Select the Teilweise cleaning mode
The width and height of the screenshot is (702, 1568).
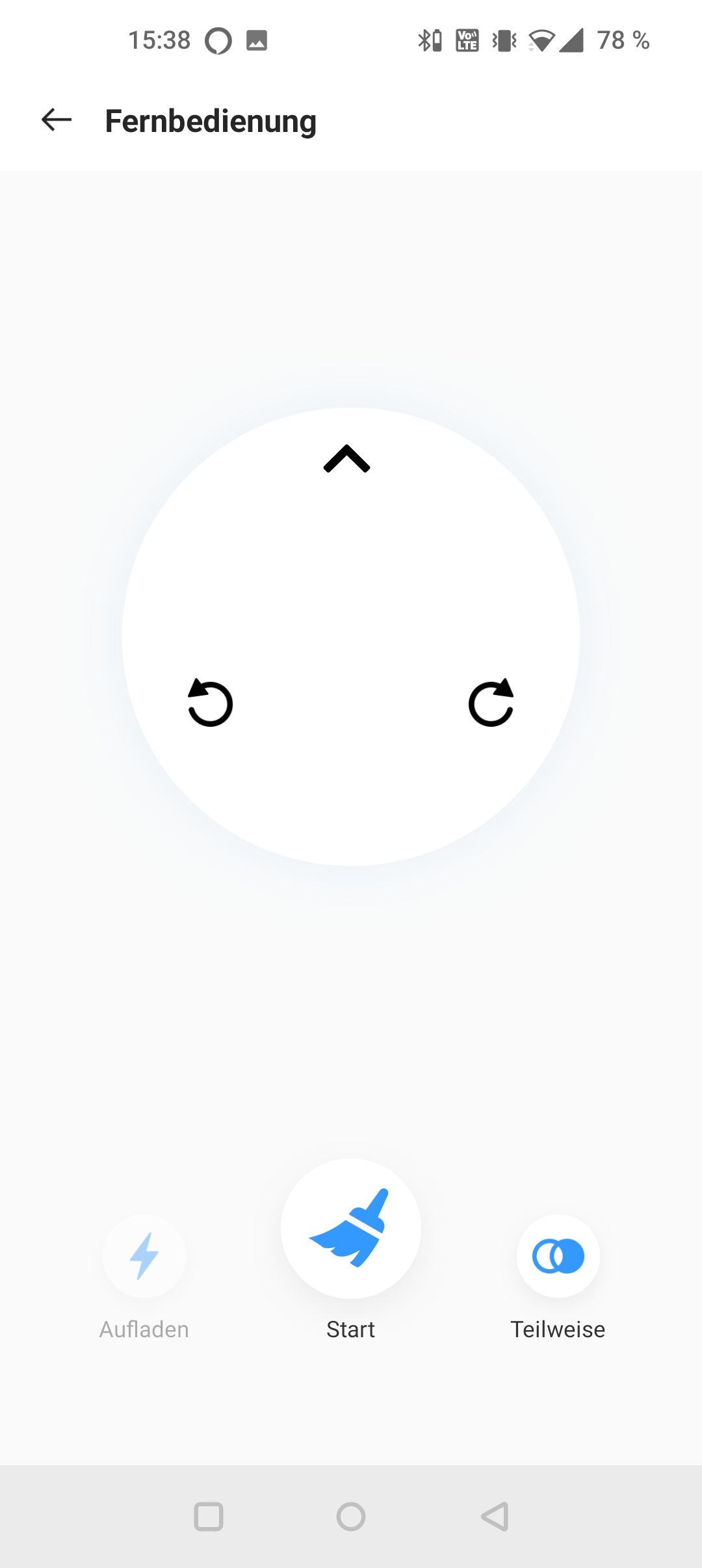tap(558, 1256)
